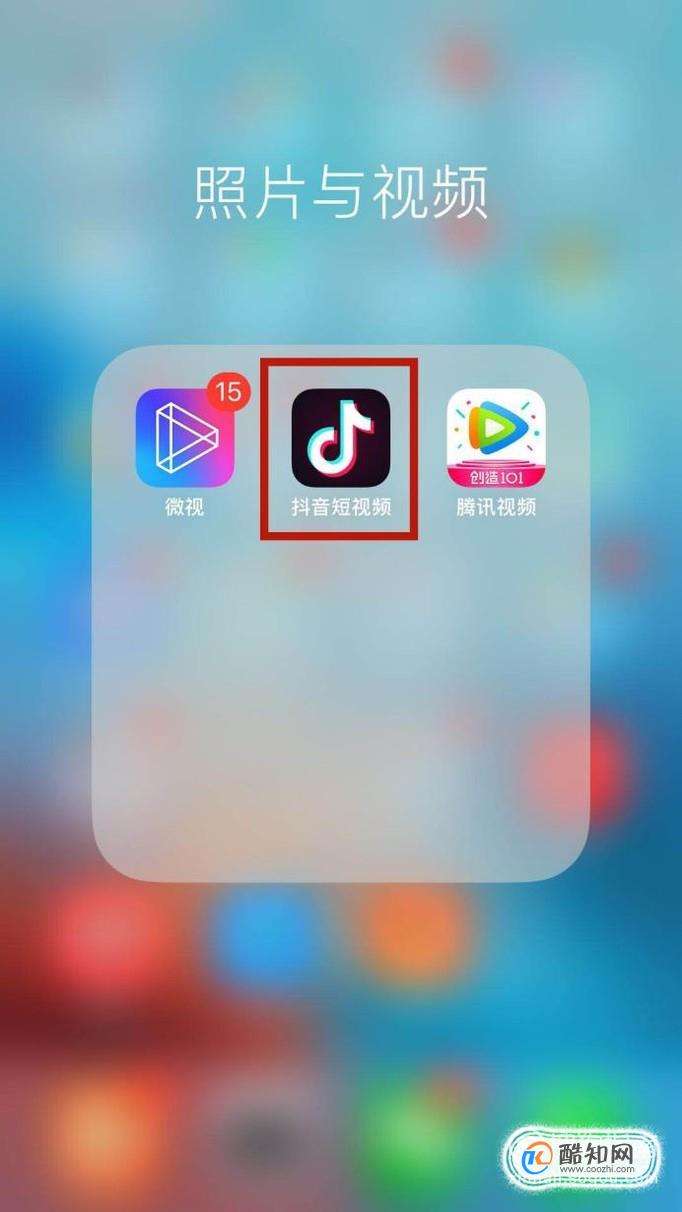Open the 微视 app
This screenshot has height=1212, width=682.
185,438
